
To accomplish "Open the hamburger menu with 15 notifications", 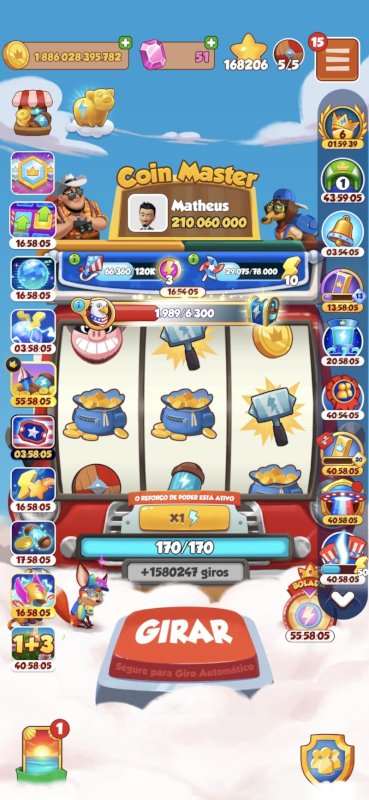I will pos(337,59).
